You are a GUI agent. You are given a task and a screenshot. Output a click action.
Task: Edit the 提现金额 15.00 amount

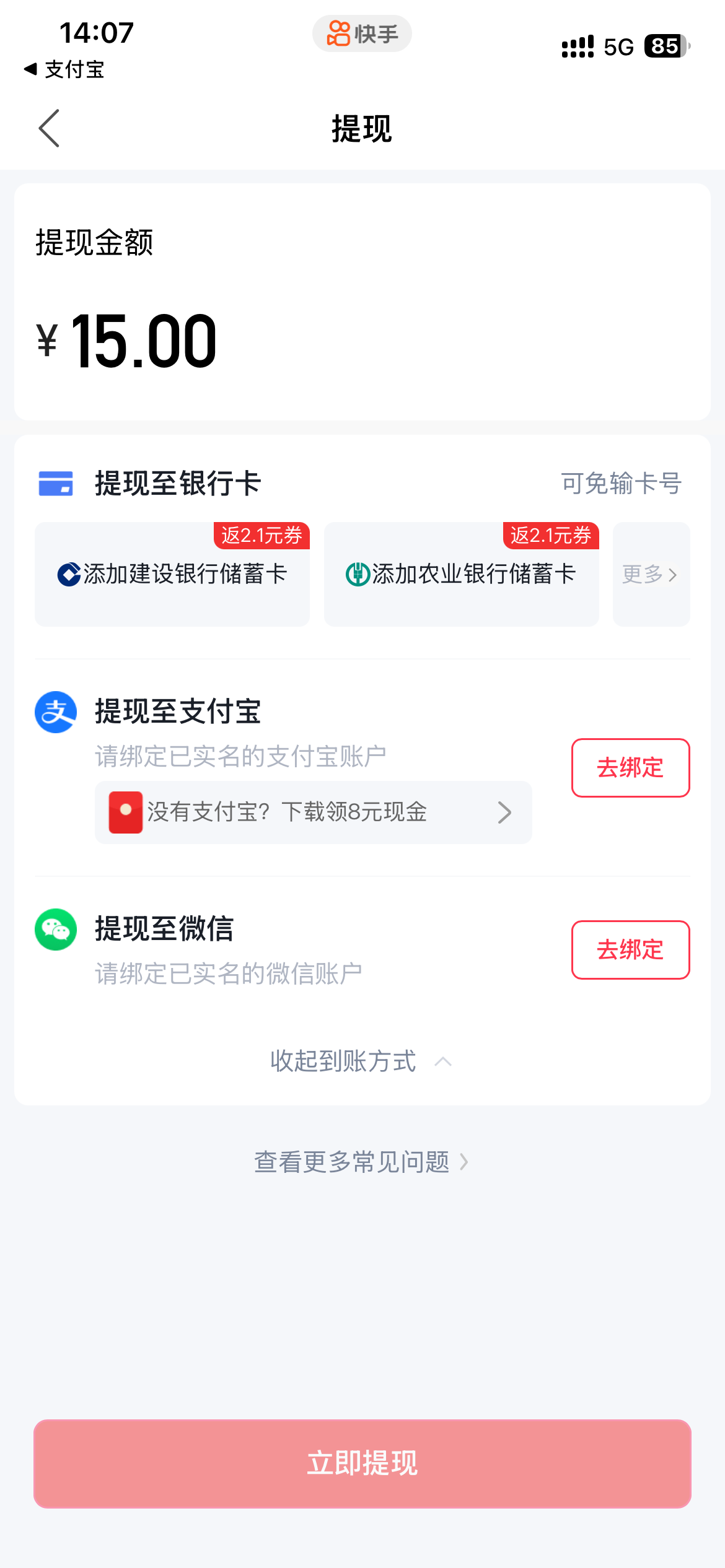click(144, 341)
